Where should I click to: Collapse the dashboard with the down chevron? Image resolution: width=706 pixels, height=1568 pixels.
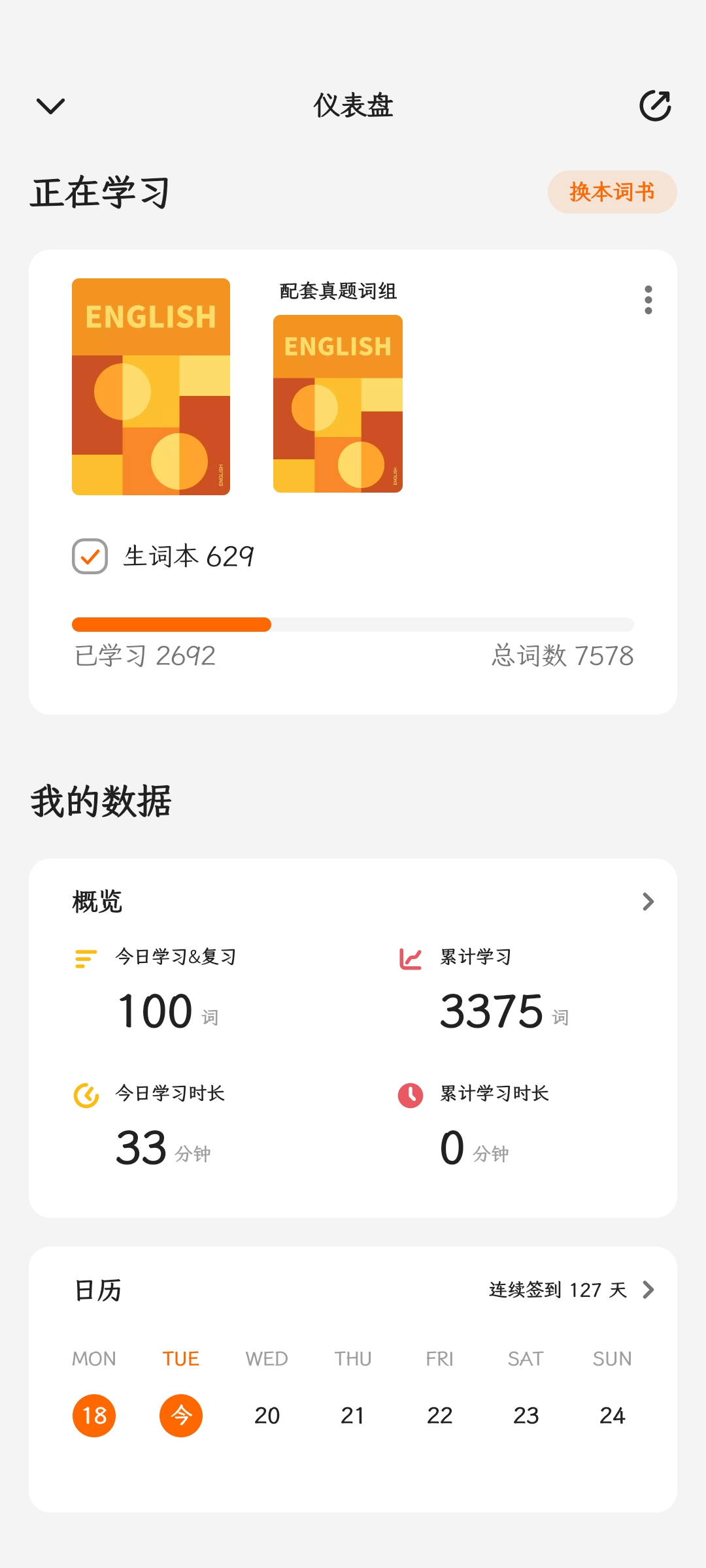coord(50,106)
